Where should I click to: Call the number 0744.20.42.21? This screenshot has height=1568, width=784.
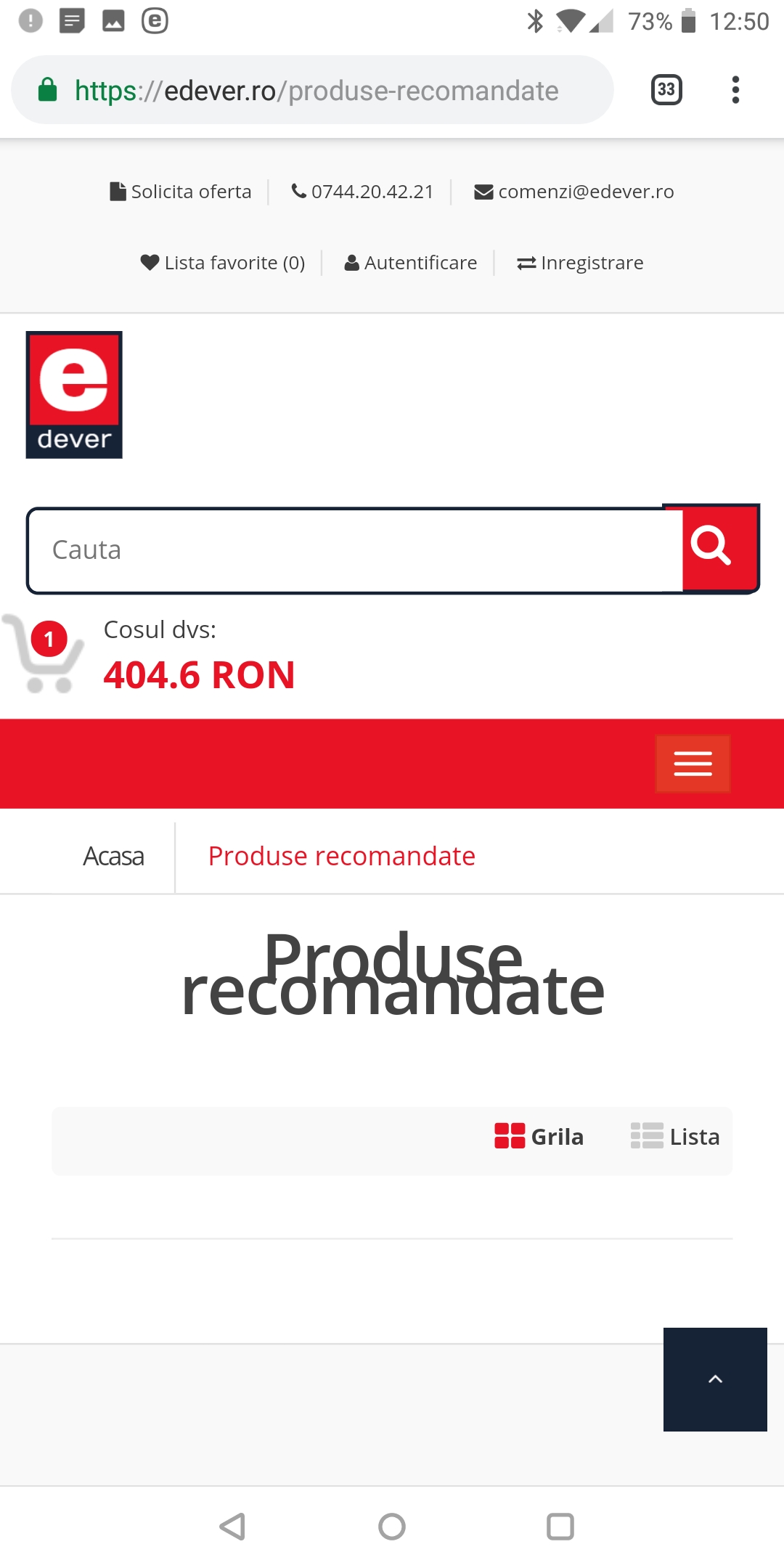click(x=362, y=192)
